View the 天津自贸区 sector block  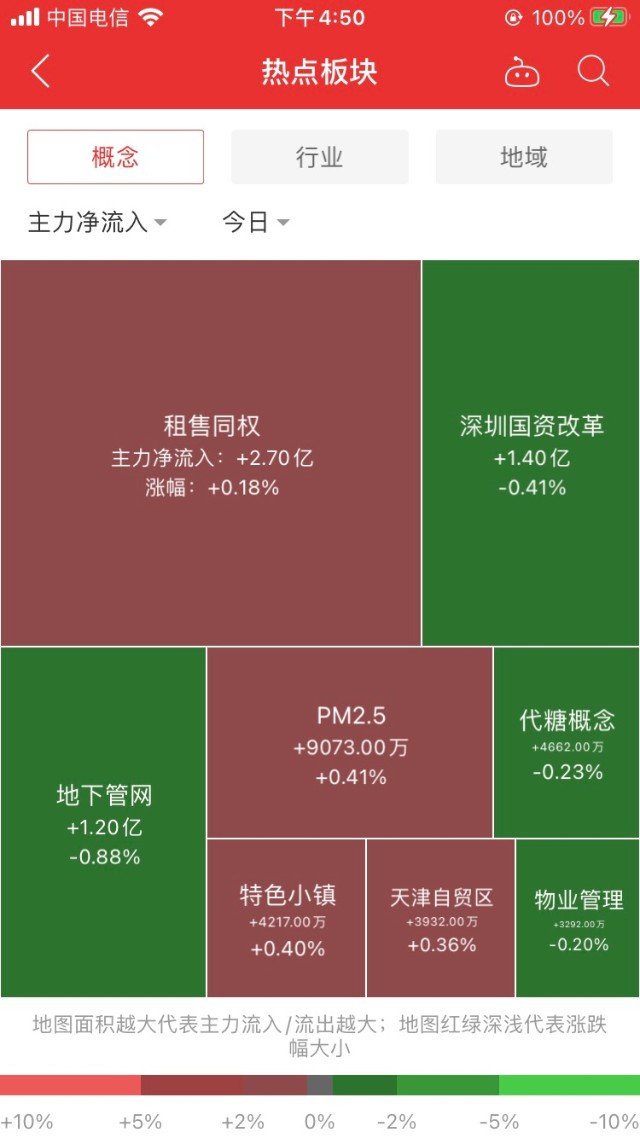[441, 918]
